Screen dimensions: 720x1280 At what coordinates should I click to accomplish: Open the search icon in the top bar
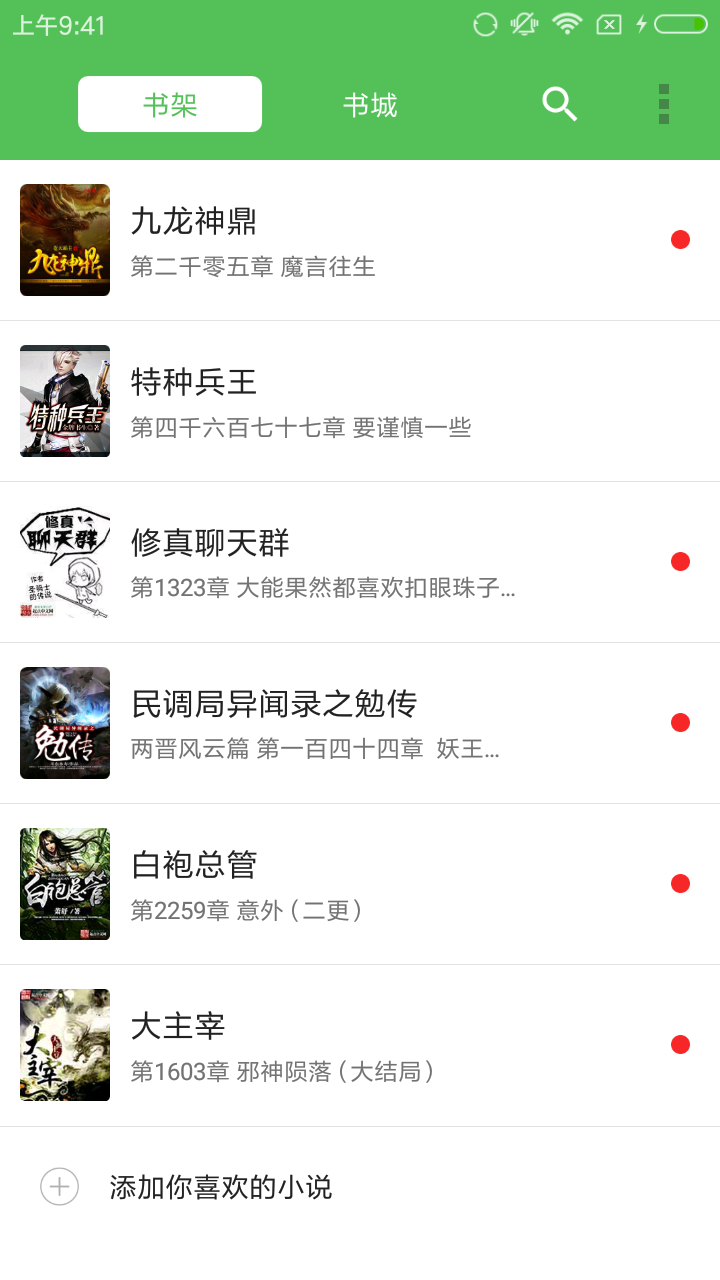[559, 103]
